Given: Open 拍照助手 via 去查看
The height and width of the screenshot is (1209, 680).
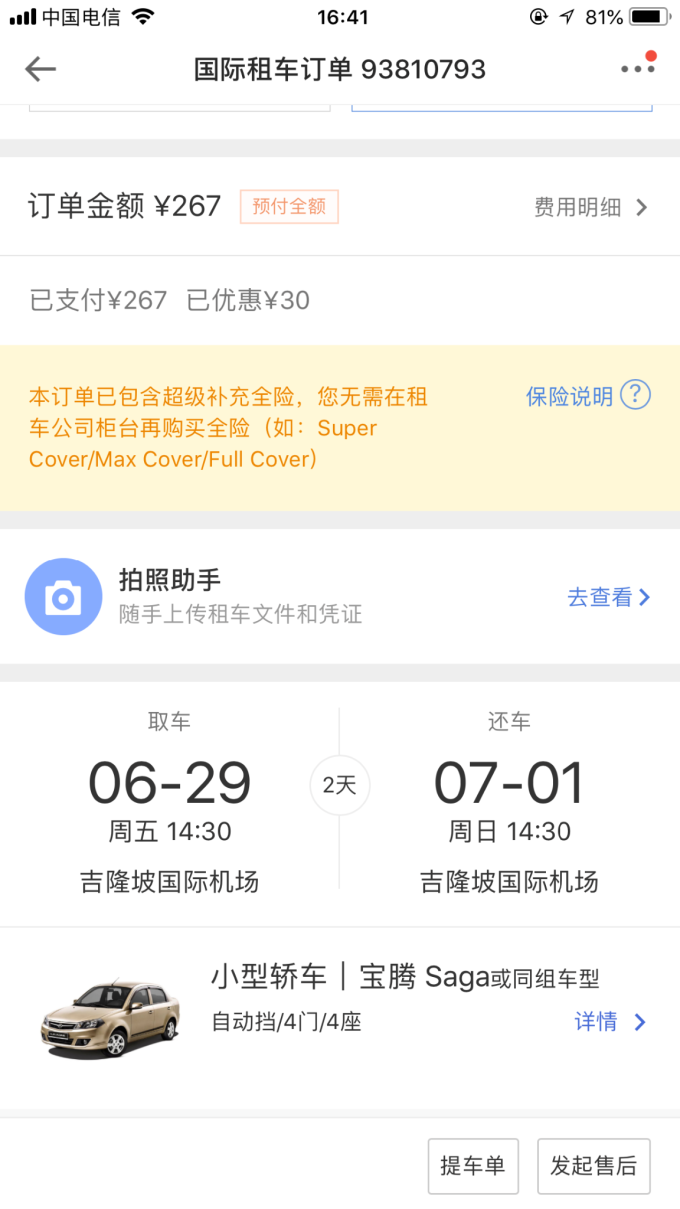Looking at the screenshot, I should (608, 597).
